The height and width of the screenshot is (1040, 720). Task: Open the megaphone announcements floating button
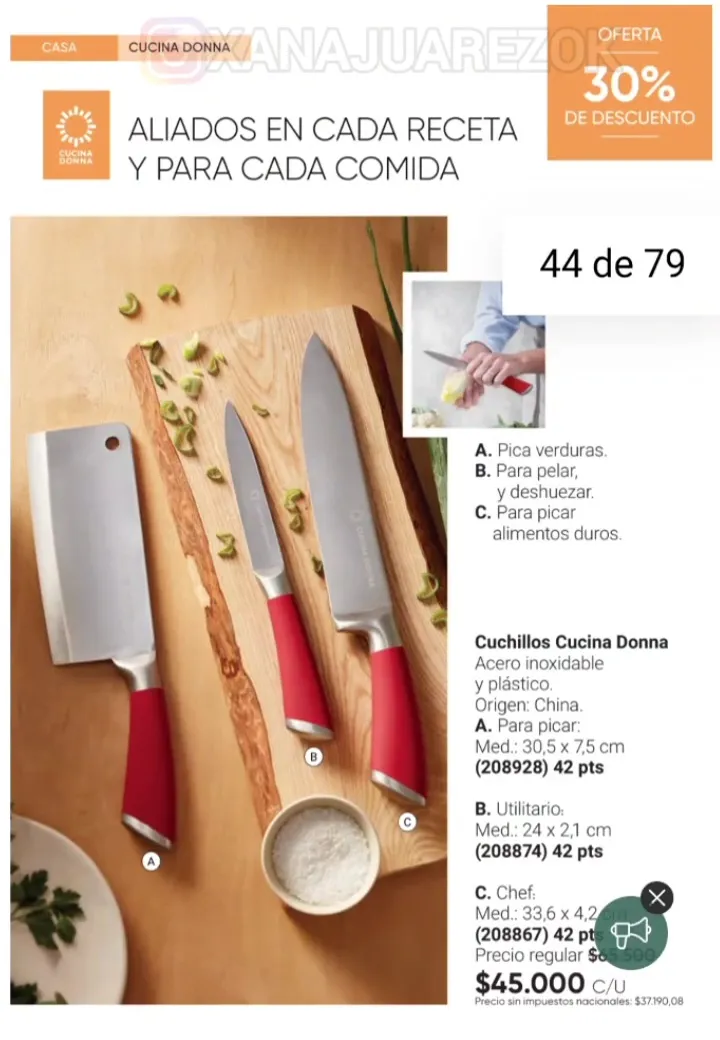[630, 933]
